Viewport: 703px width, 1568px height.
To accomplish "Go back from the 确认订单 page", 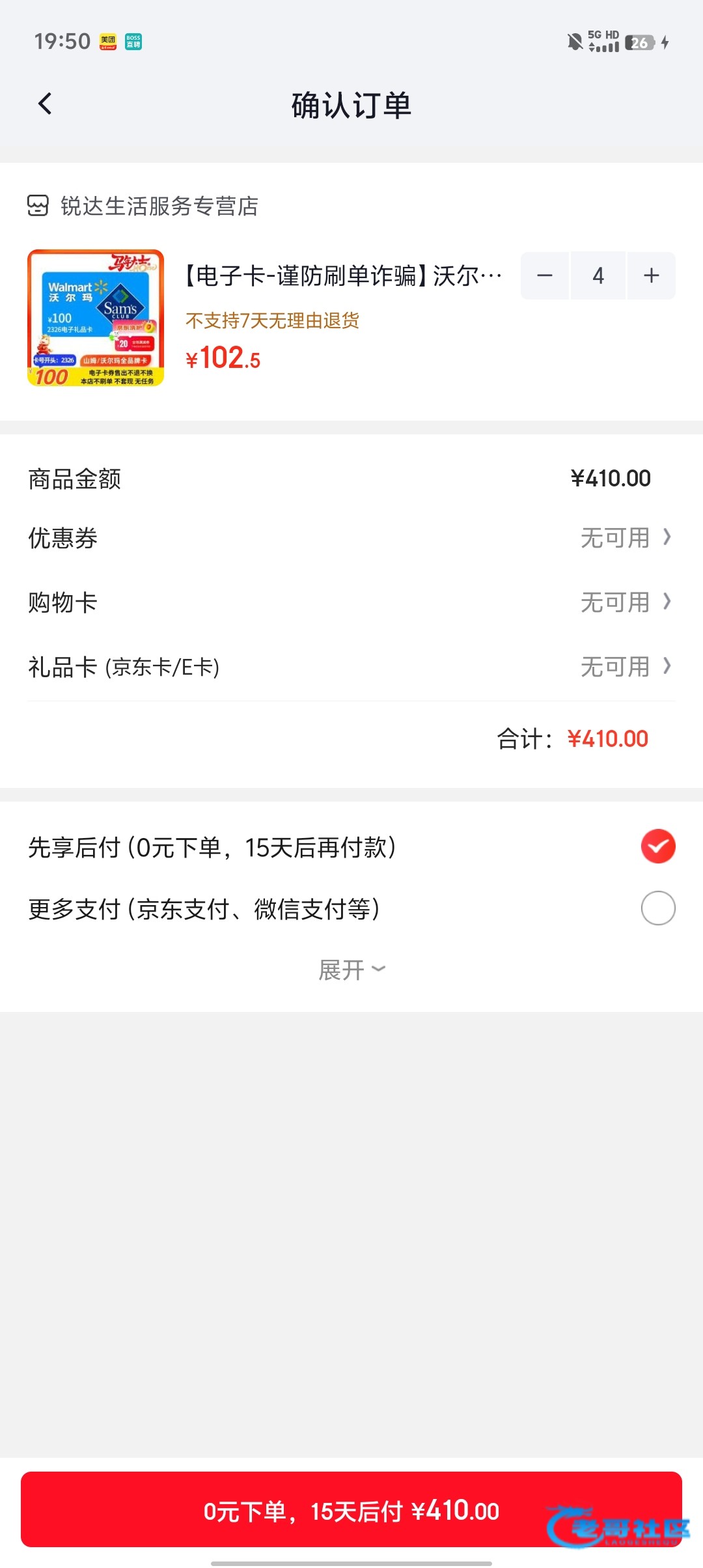I will click(45, 104).
